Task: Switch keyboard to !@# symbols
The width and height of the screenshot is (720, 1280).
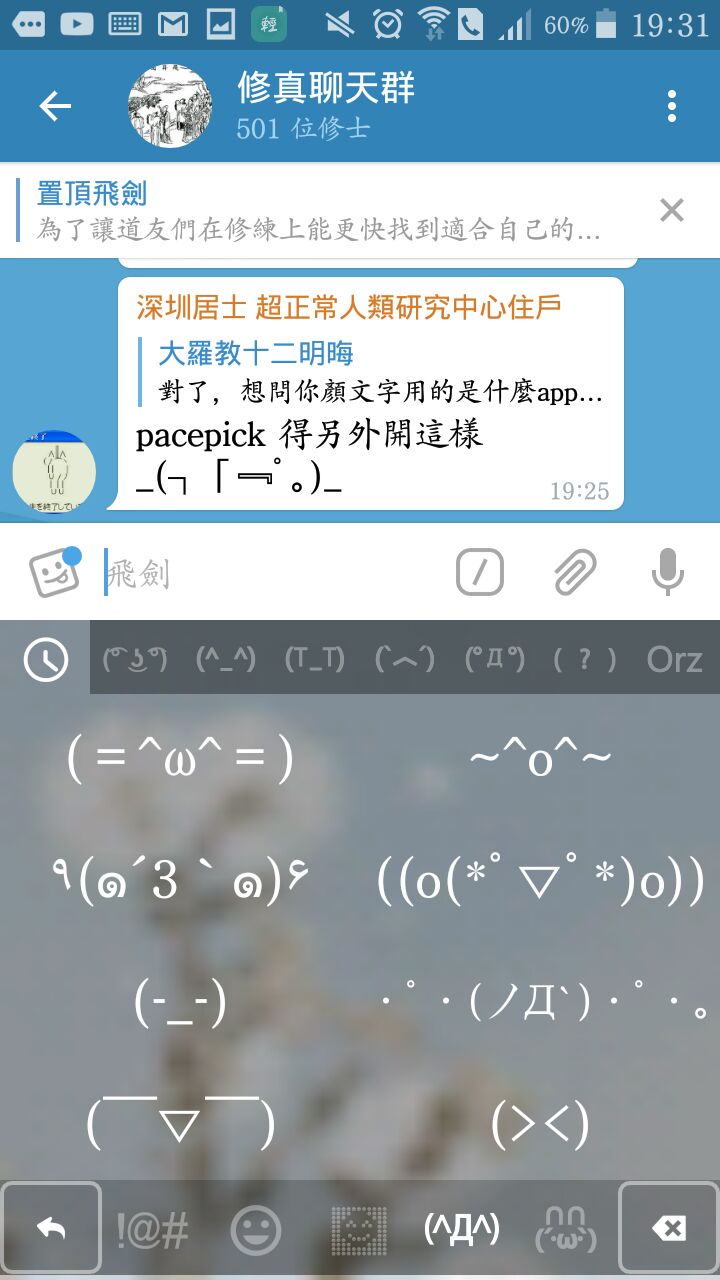Action: 152,1230
